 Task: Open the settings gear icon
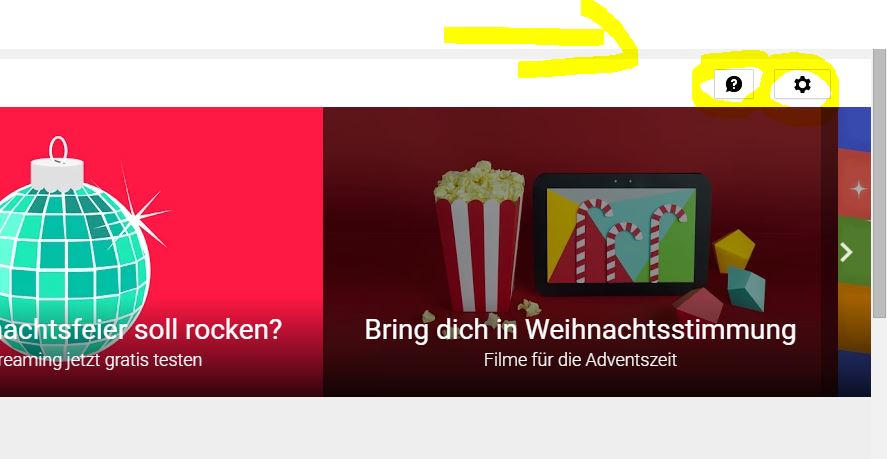802,85
